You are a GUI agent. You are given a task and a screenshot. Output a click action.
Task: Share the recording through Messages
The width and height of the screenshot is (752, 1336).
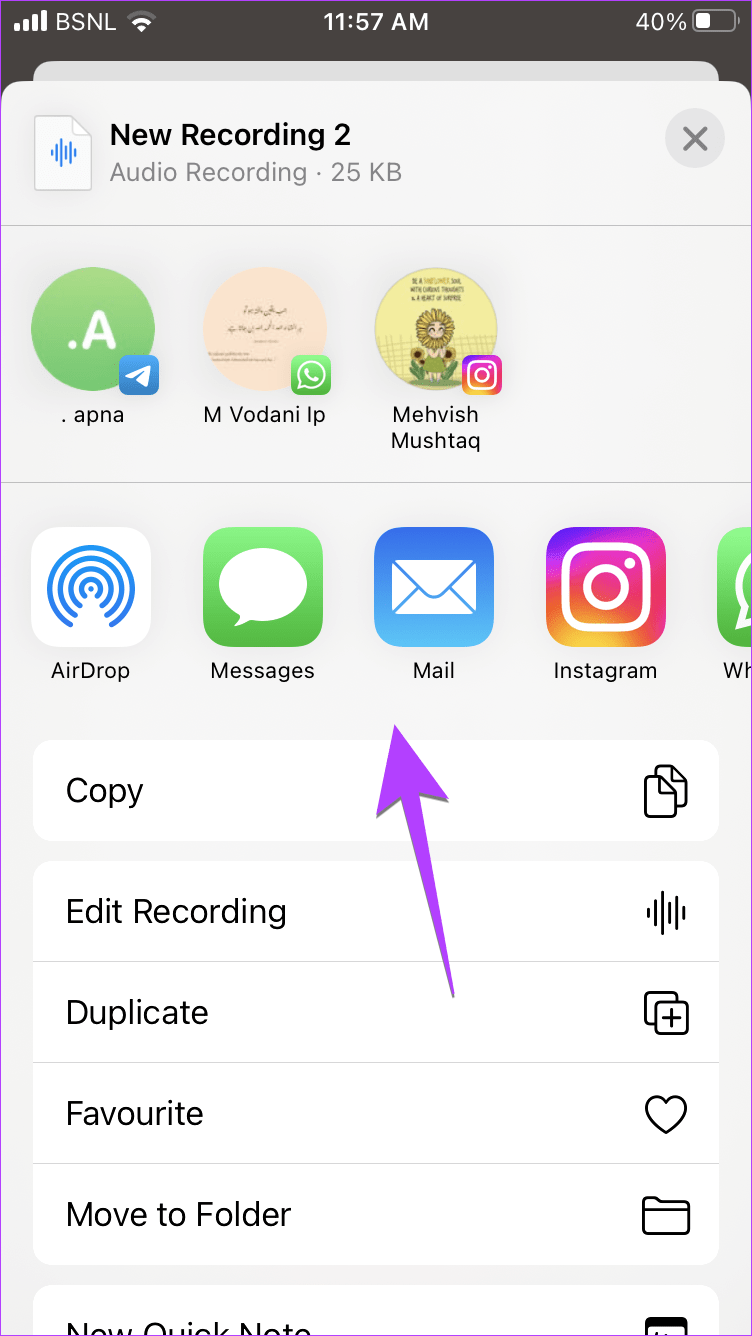[262, 587]
